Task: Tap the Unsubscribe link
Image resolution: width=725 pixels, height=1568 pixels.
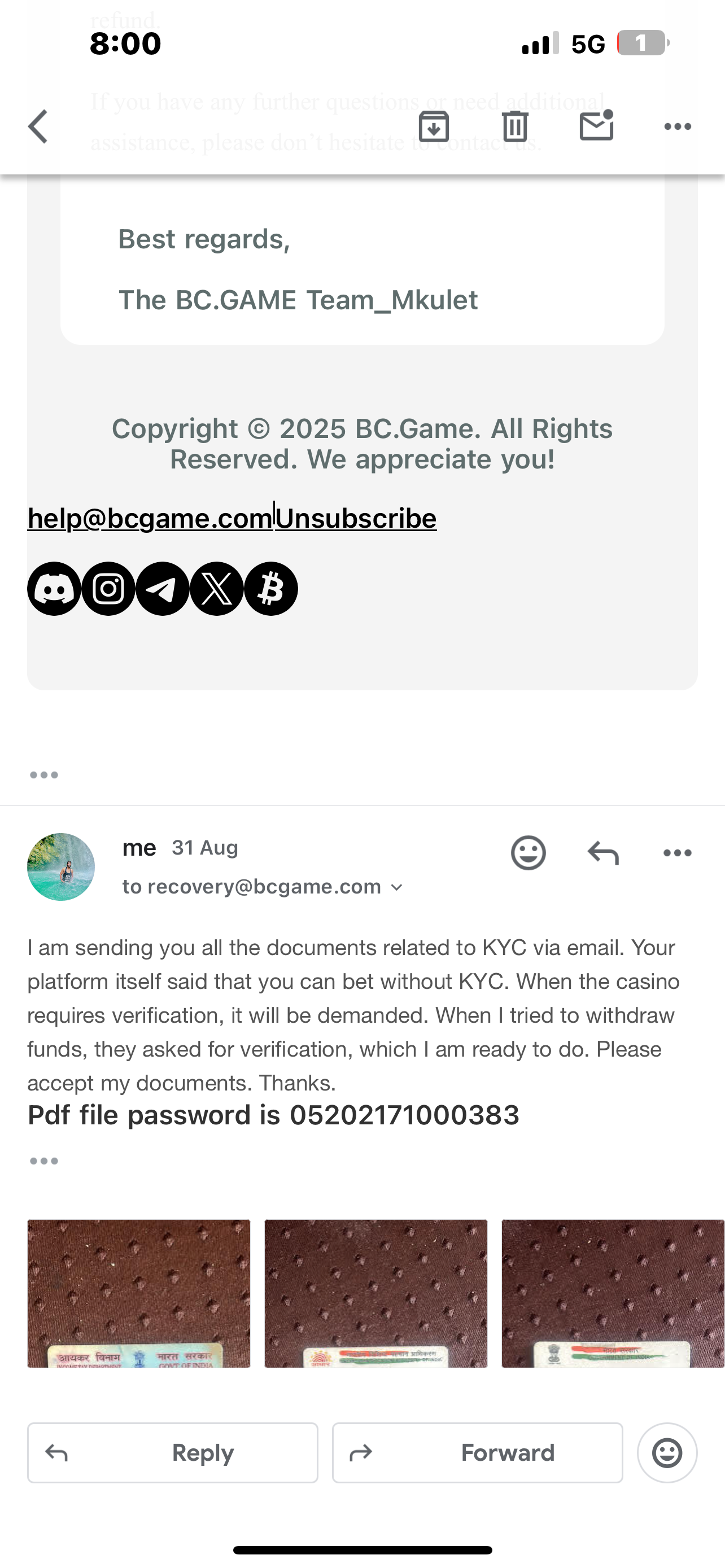Action: click(x=356, y=519)
